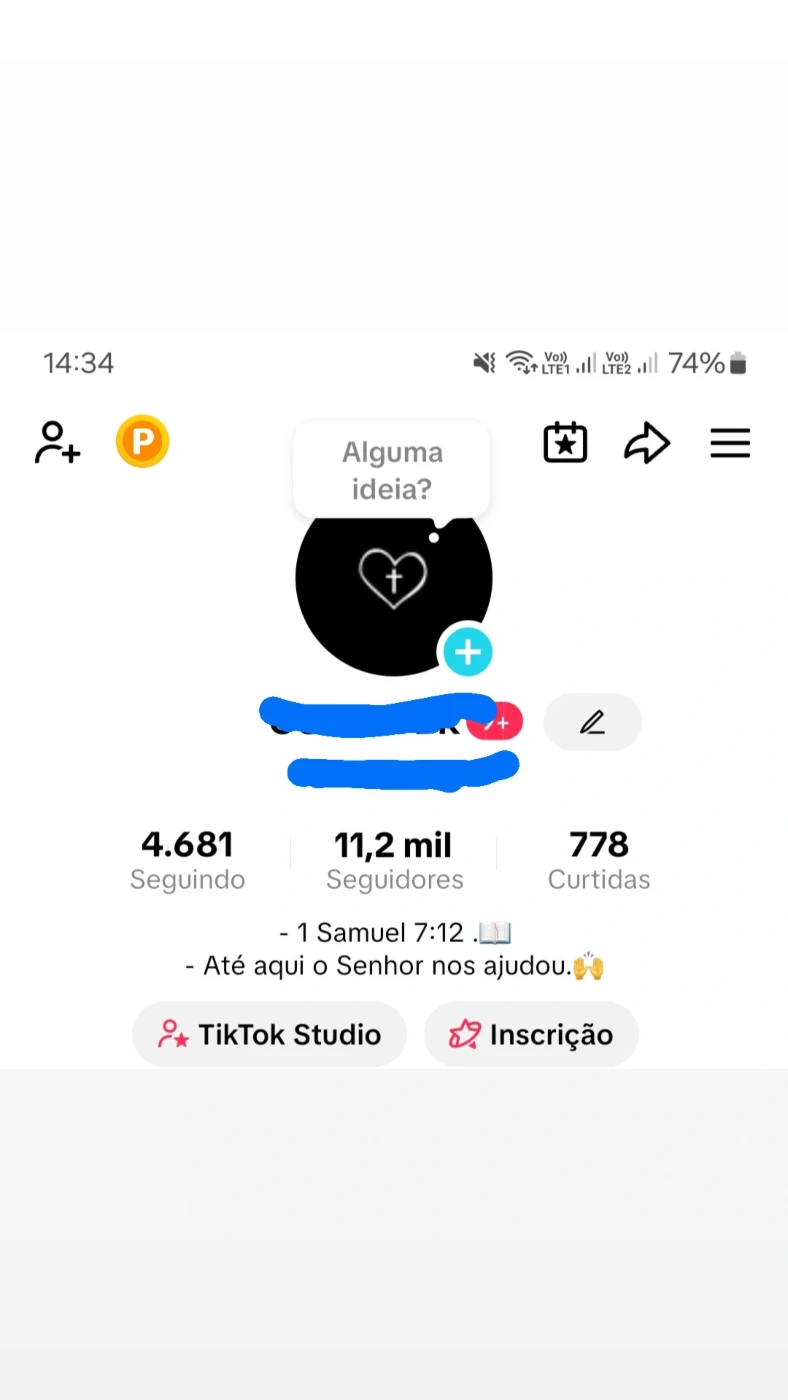Add a story with the blue plus
Viewport: 788px width, 1400px height.
[x=467, y=652]
